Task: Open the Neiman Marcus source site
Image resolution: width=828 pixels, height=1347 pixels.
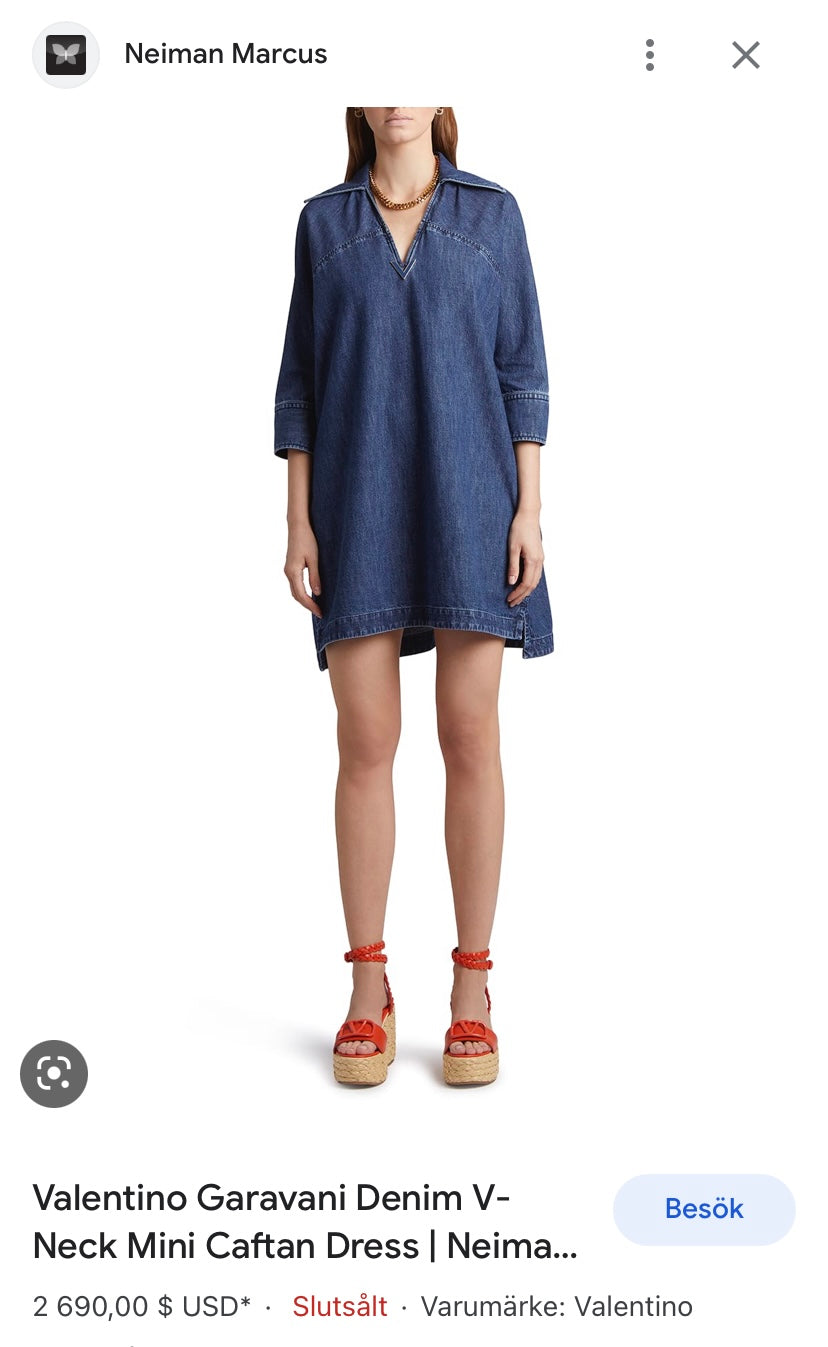Action: (x=225, y=54)
